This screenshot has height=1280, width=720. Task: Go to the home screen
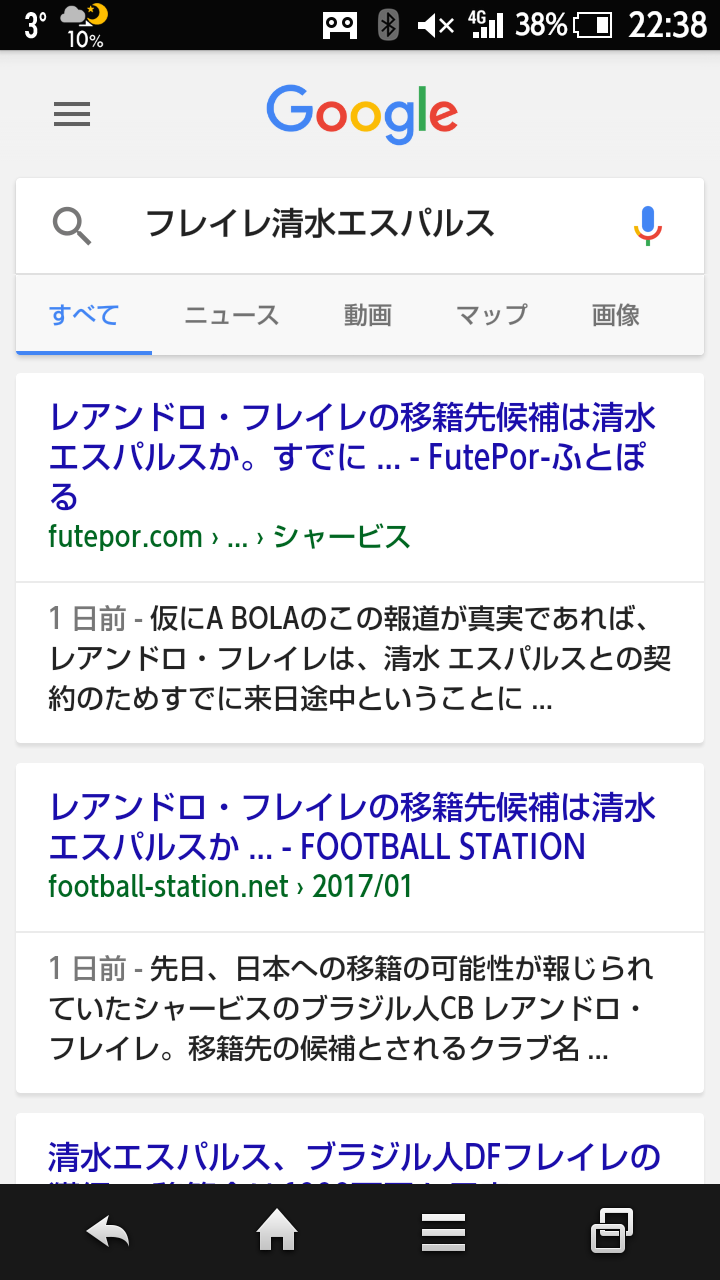[277, 1232]
